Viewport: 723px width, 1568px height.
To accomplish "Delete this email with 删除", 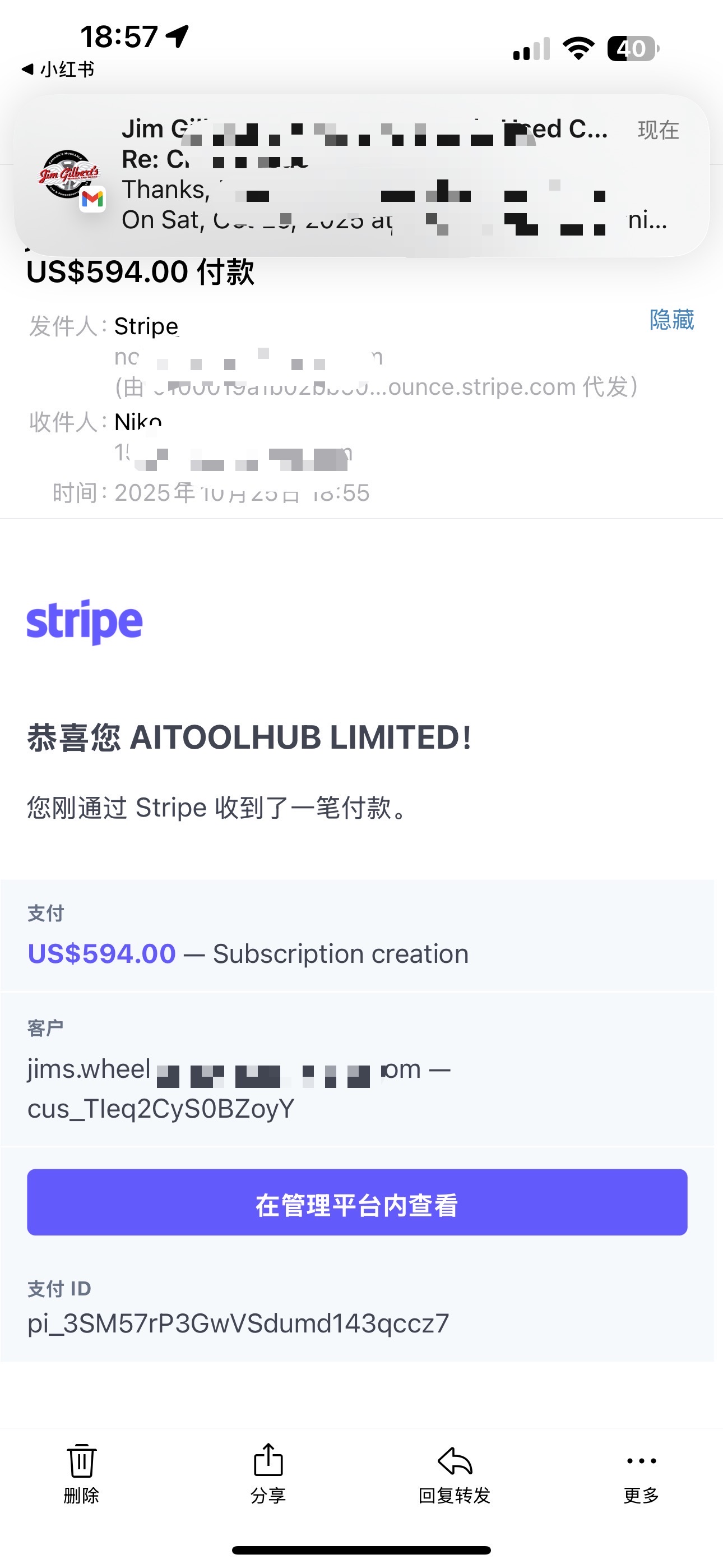I will 82,1473.
